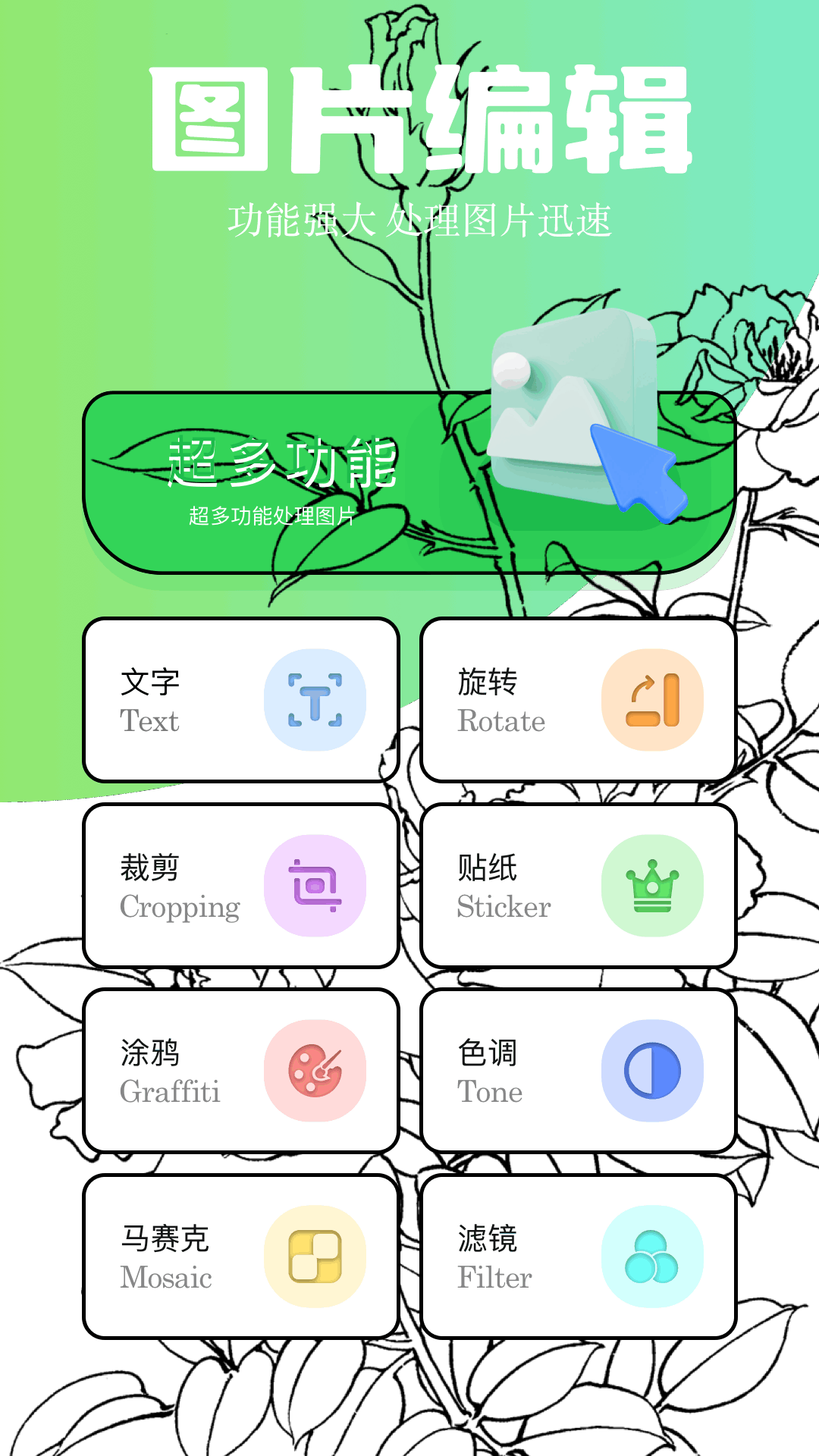
Task: Select the Filter bubbles icon
Action: (x=654, y=1255)
